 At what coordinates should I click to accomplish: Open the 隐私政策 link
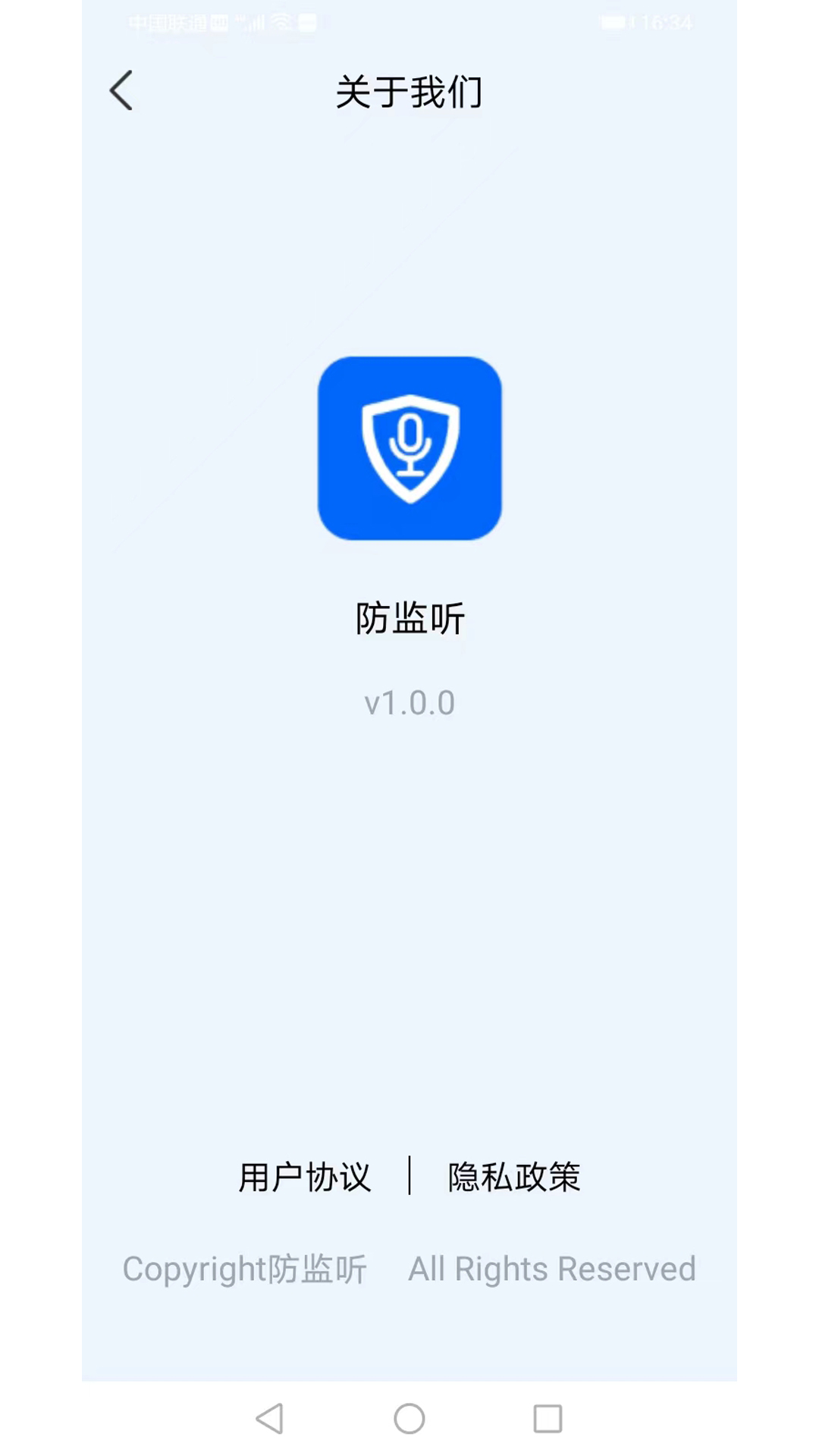point(513,1177)
